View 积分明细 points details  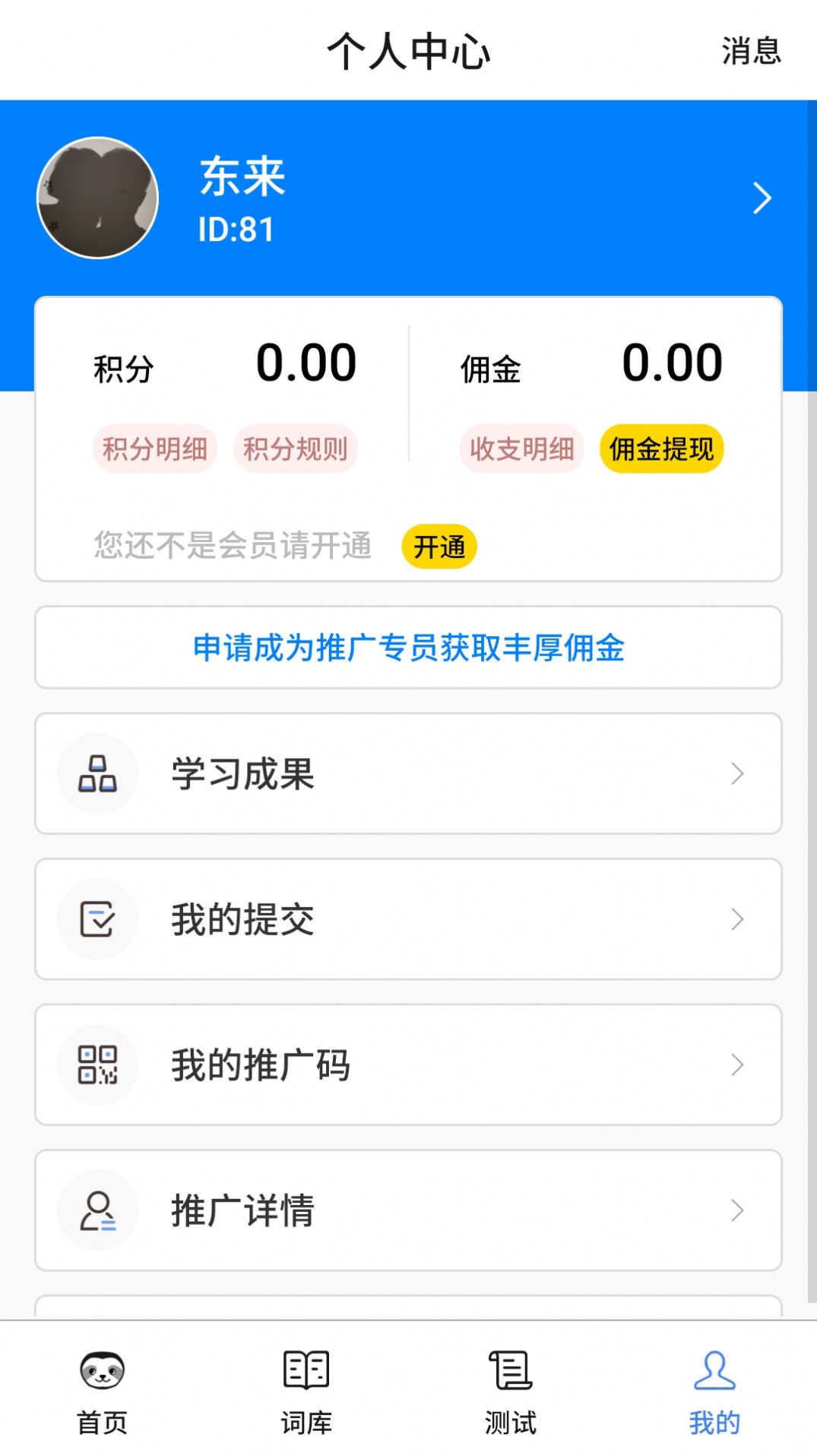click(x=154, y=449)
